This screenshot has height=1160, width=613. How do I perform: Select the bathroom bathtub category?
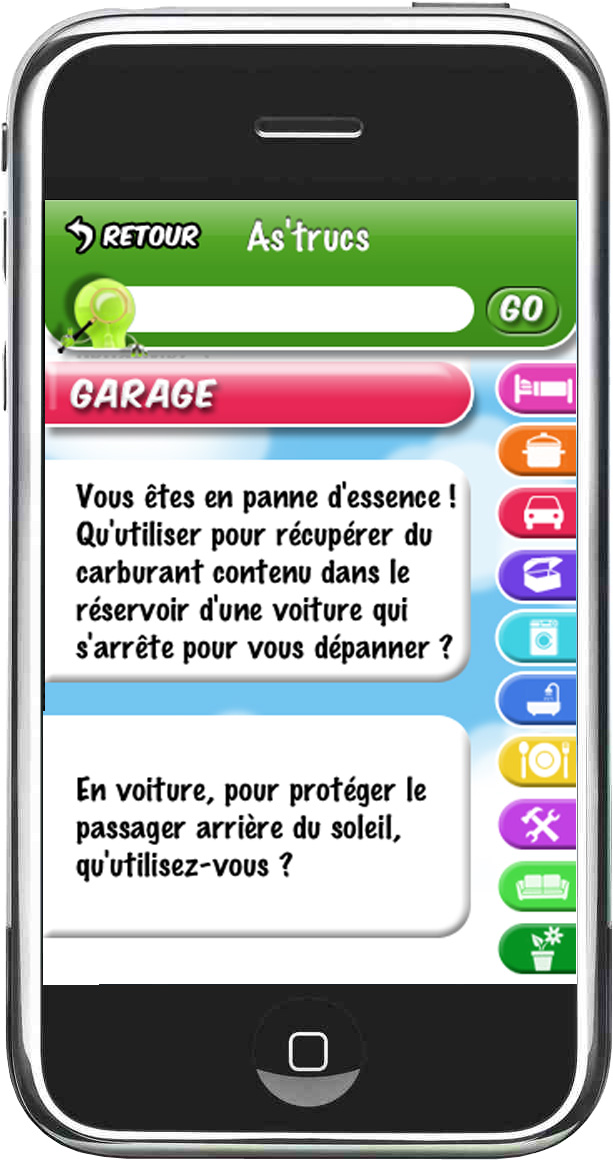coord(537,699)
